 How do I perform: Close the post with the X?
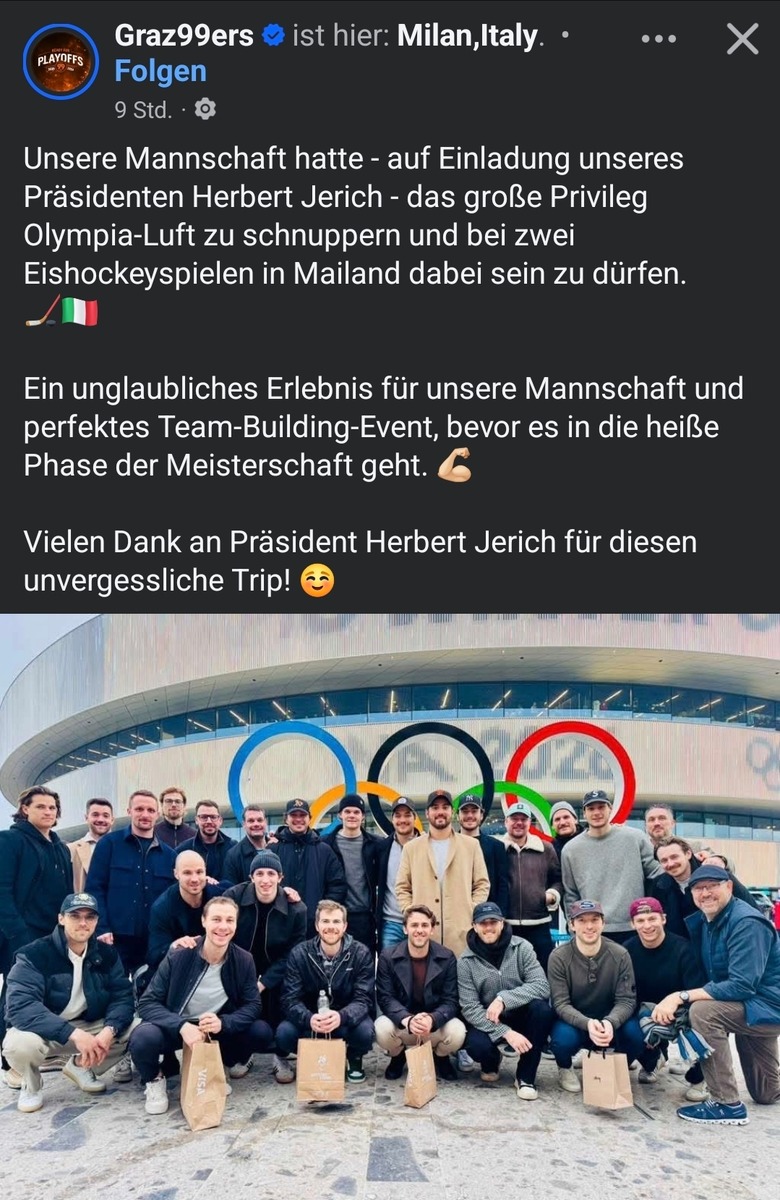pyautogui.click(x=742, y=39)
